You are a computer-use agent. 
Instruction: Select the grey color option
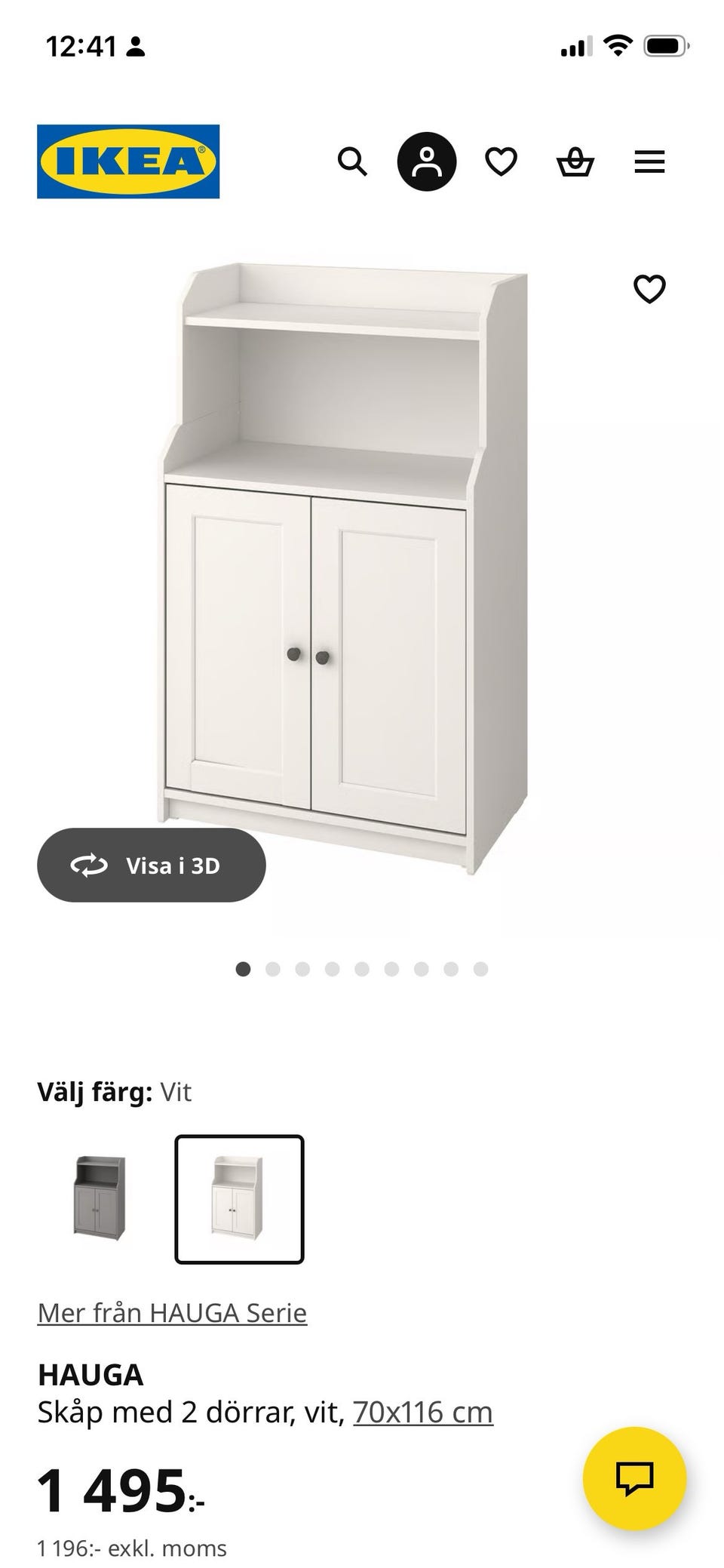[100, 1199]
